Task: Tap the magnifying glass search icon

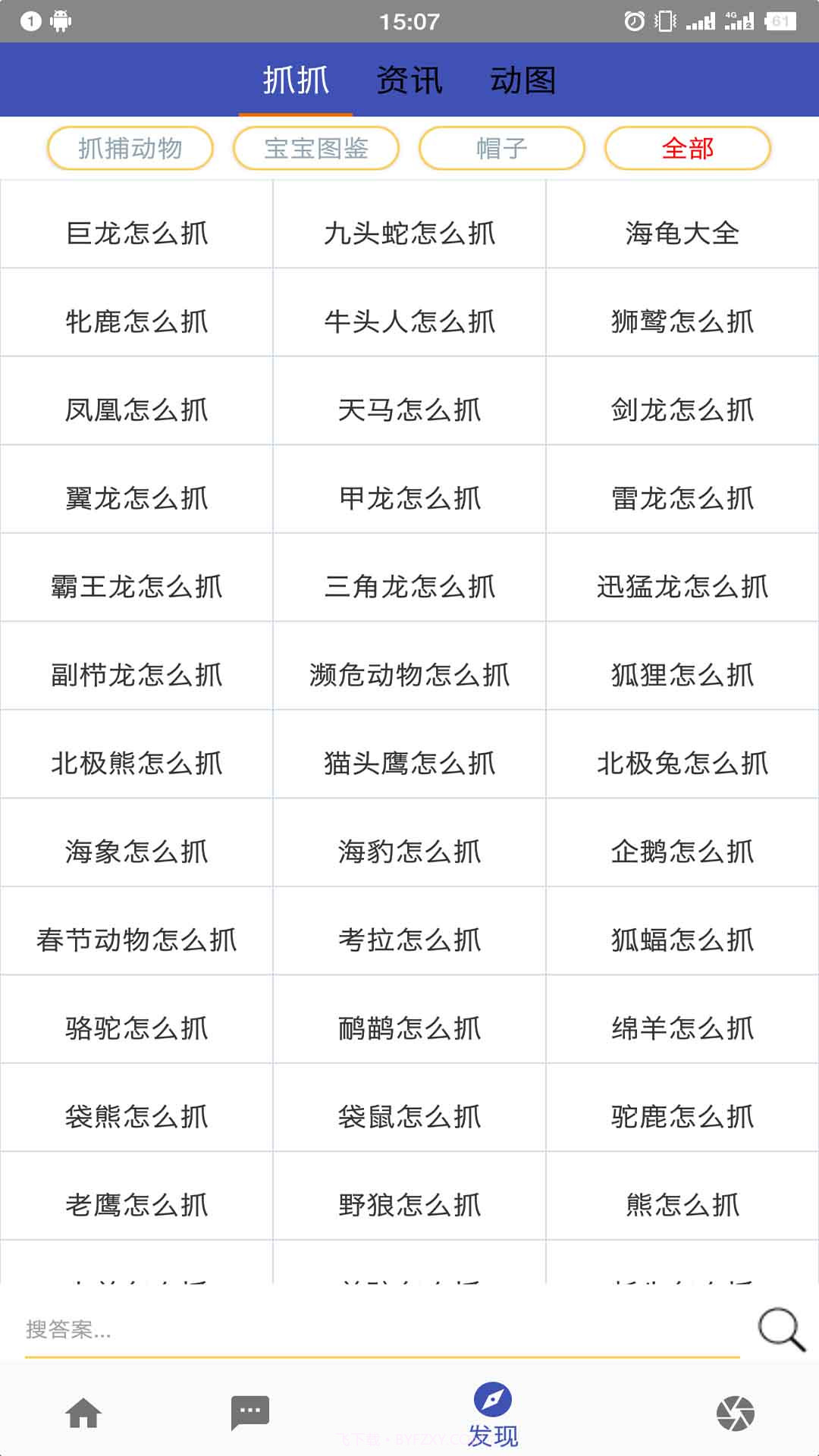Action: click(781, 1329)
